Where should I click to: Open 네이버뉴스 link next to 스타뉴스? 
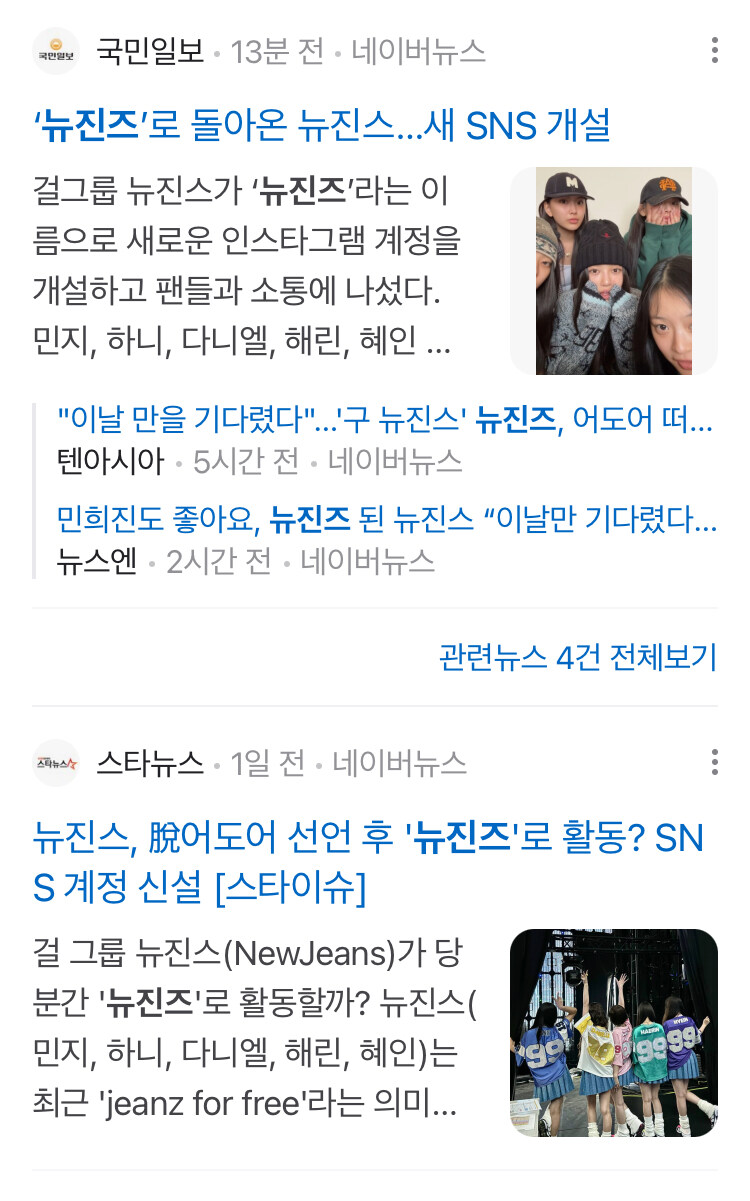[400, 763]
